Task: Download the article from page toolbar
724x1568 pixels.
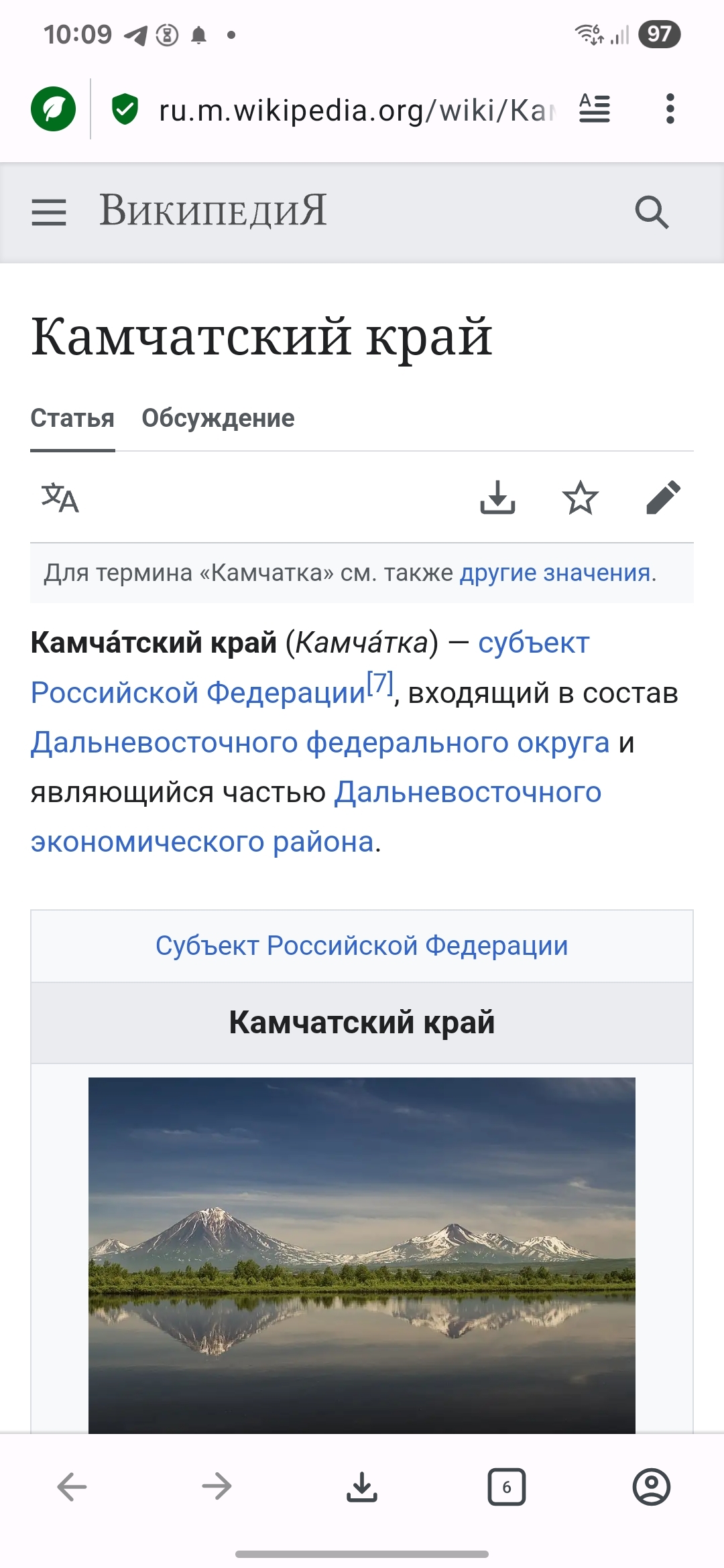Action: coord(497,497)
